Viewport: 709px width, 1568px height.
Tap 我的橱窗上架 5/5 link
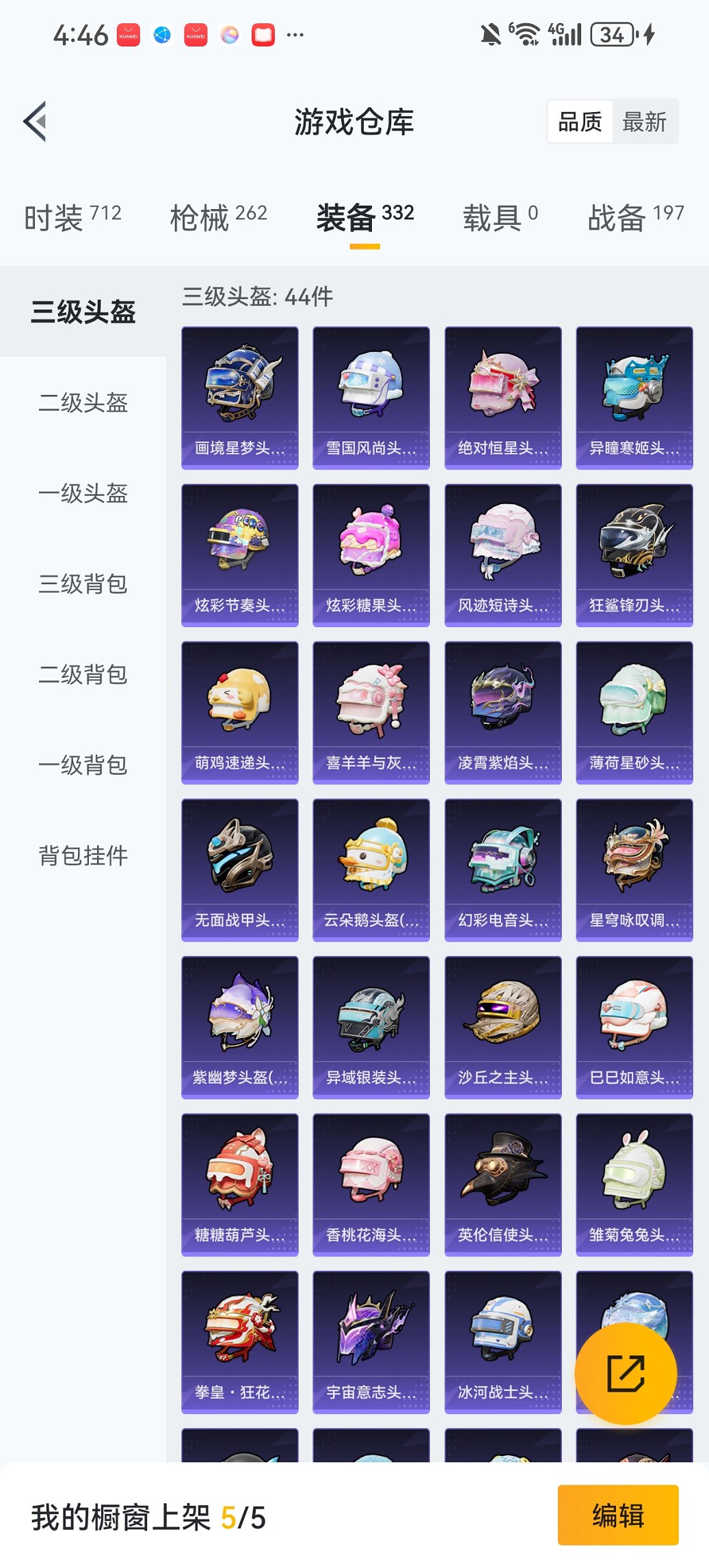coord(148,1515)
